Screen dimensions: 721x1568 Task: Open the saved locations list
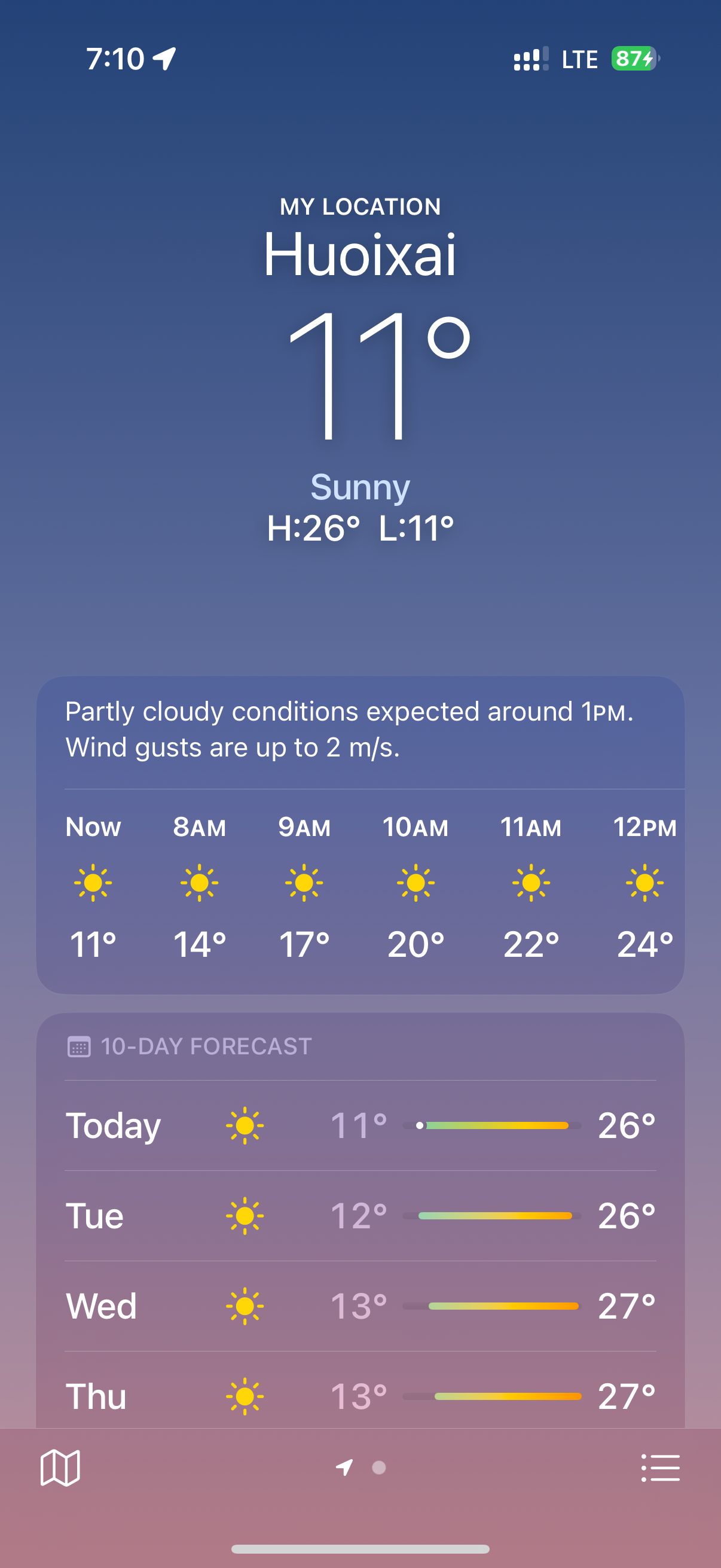click(660, 1468)
